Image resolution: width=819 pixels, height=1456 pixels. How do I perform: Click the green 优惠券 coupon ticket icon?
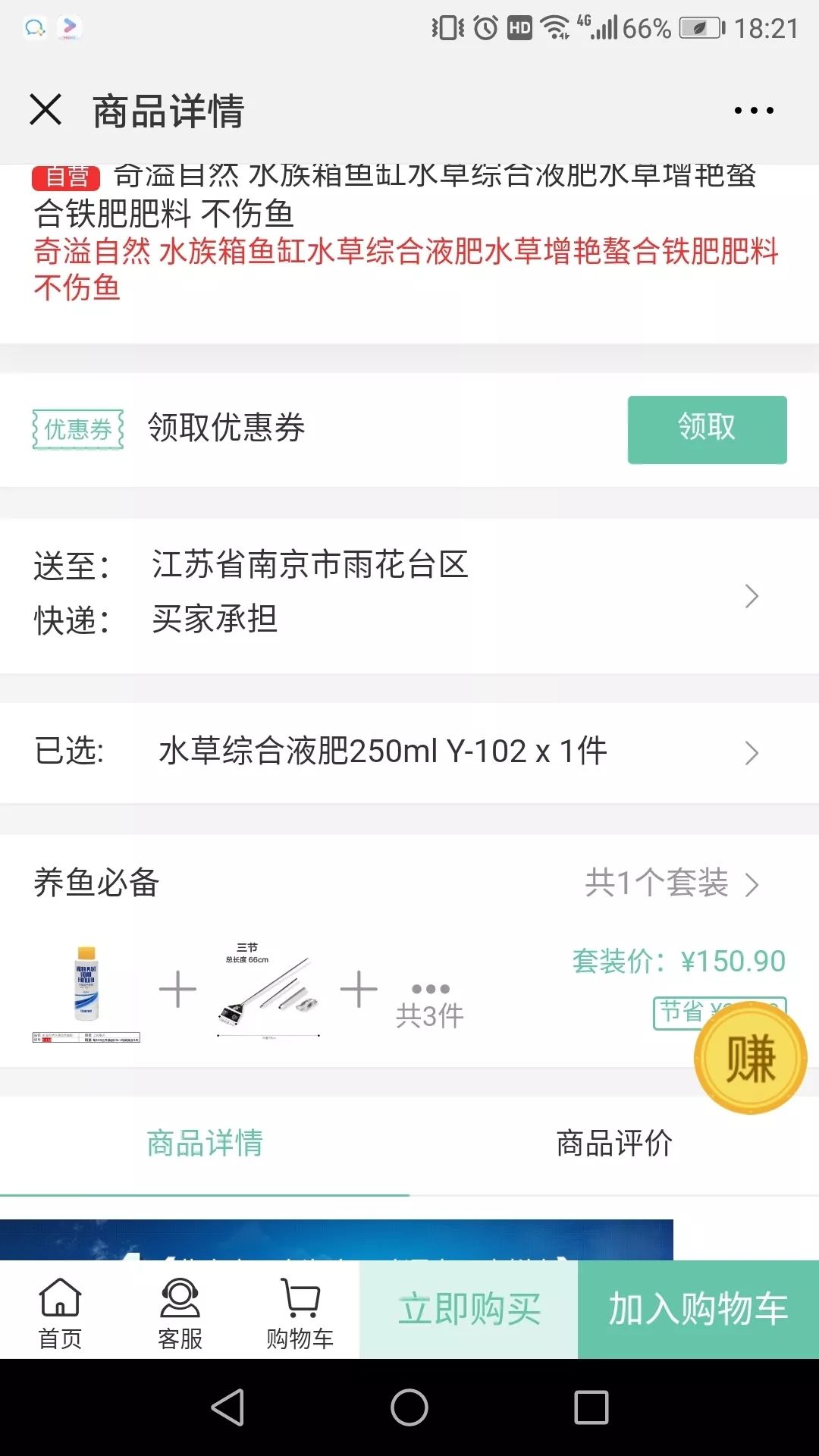(x=77, y=428)
